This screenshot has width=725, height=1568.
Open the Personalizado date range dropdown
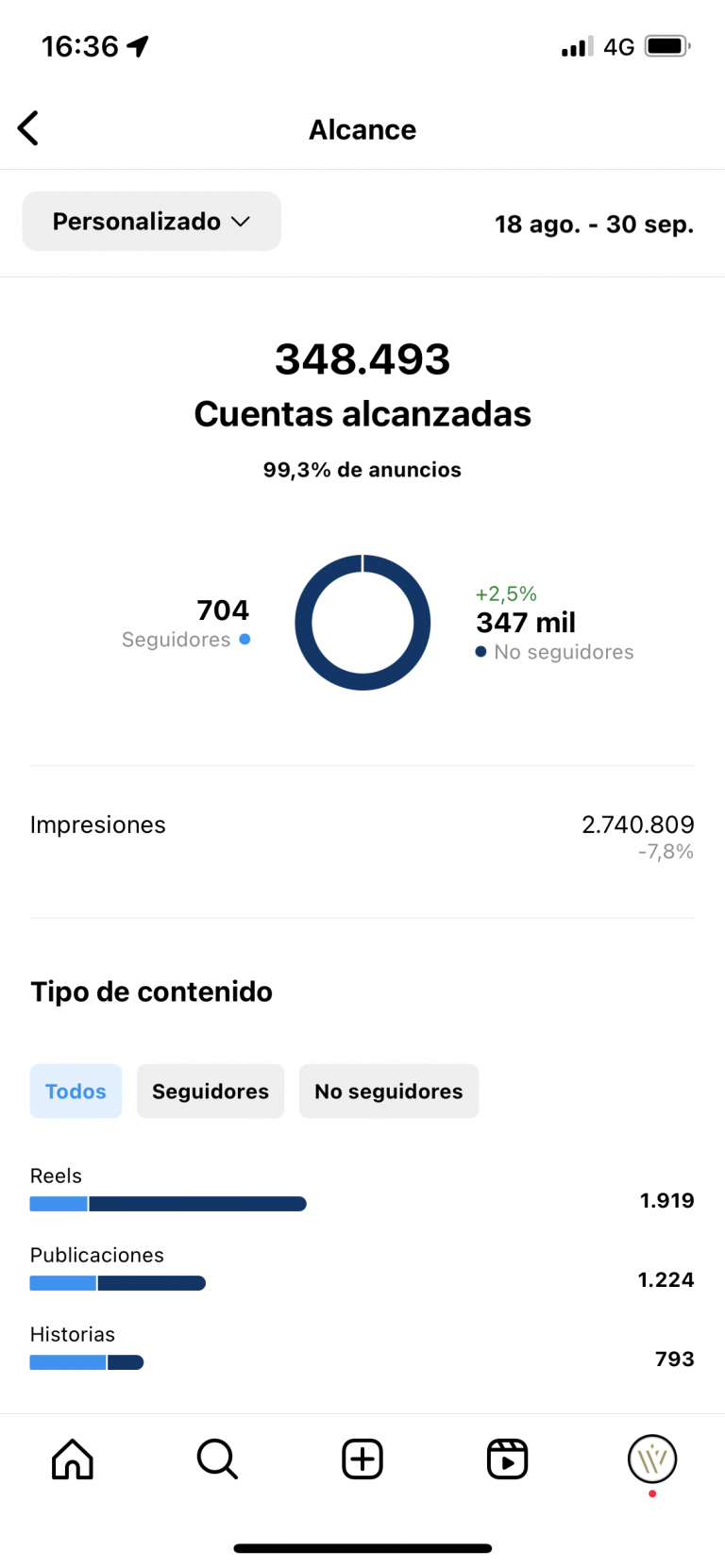[152, 222]
